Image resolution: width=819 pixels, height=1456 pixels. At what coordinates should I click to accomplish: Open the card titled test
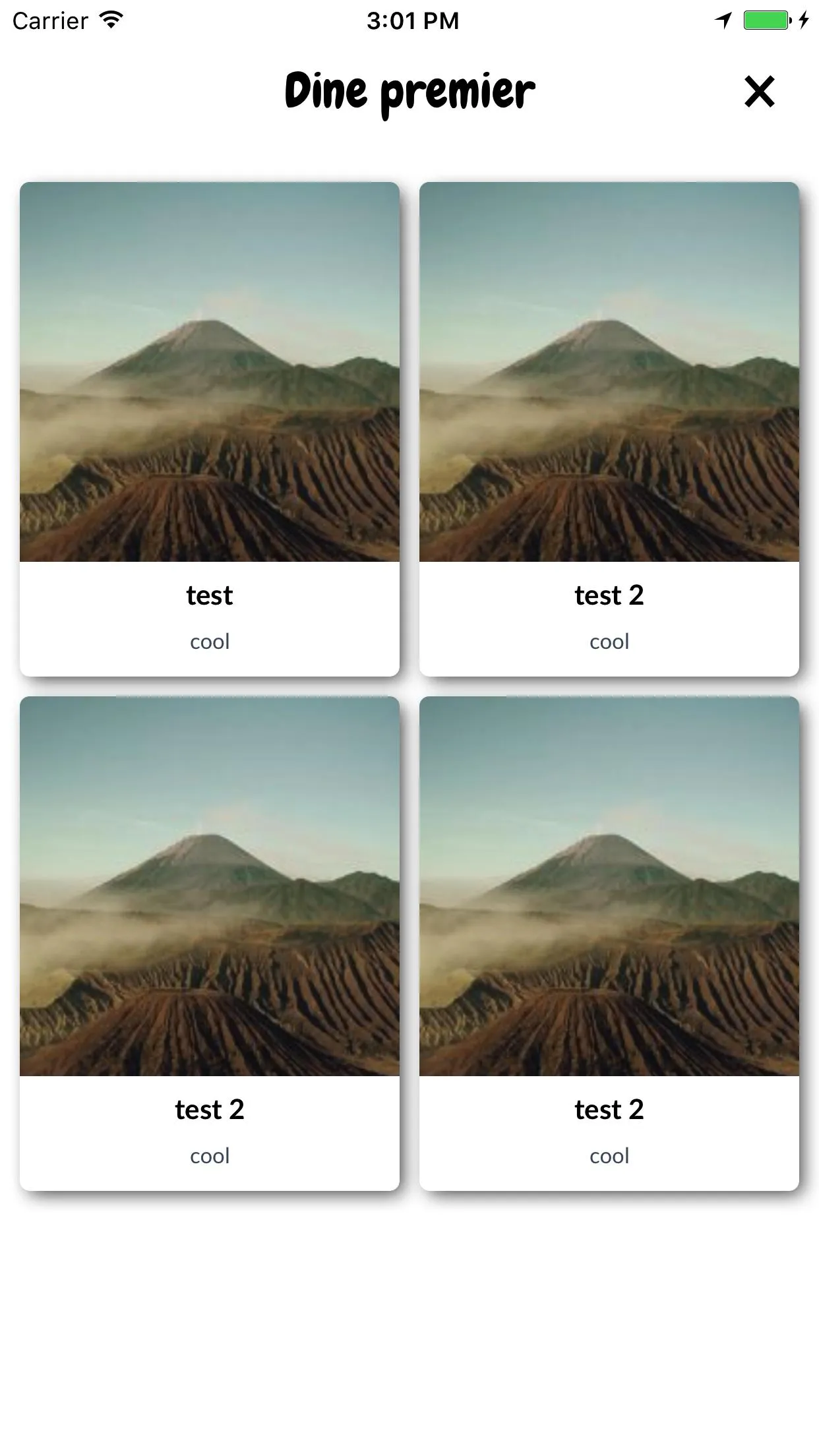pyautogui.click(x=210, y=429)
